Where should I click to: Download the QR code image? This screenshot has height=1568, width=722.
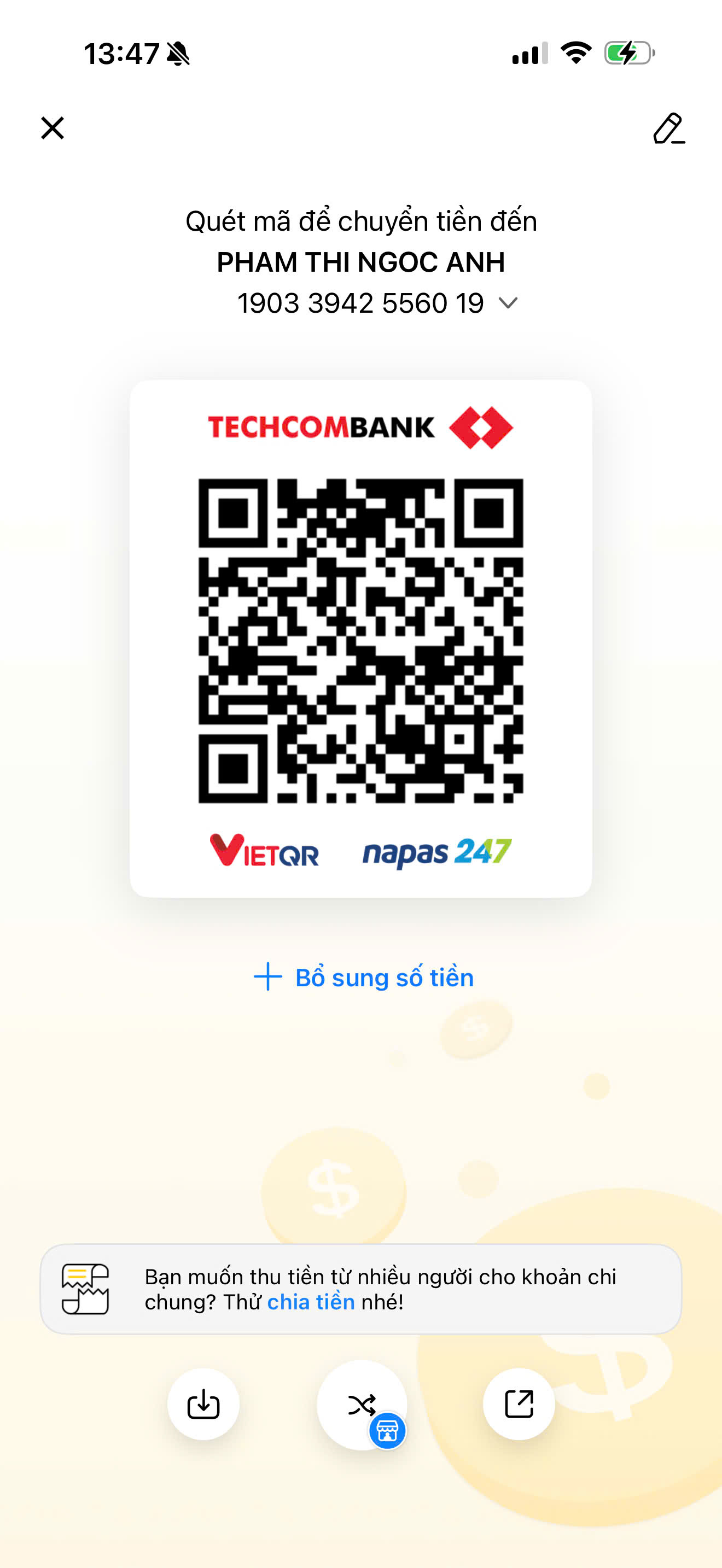pyautogui.click(x=203, y=1405)
